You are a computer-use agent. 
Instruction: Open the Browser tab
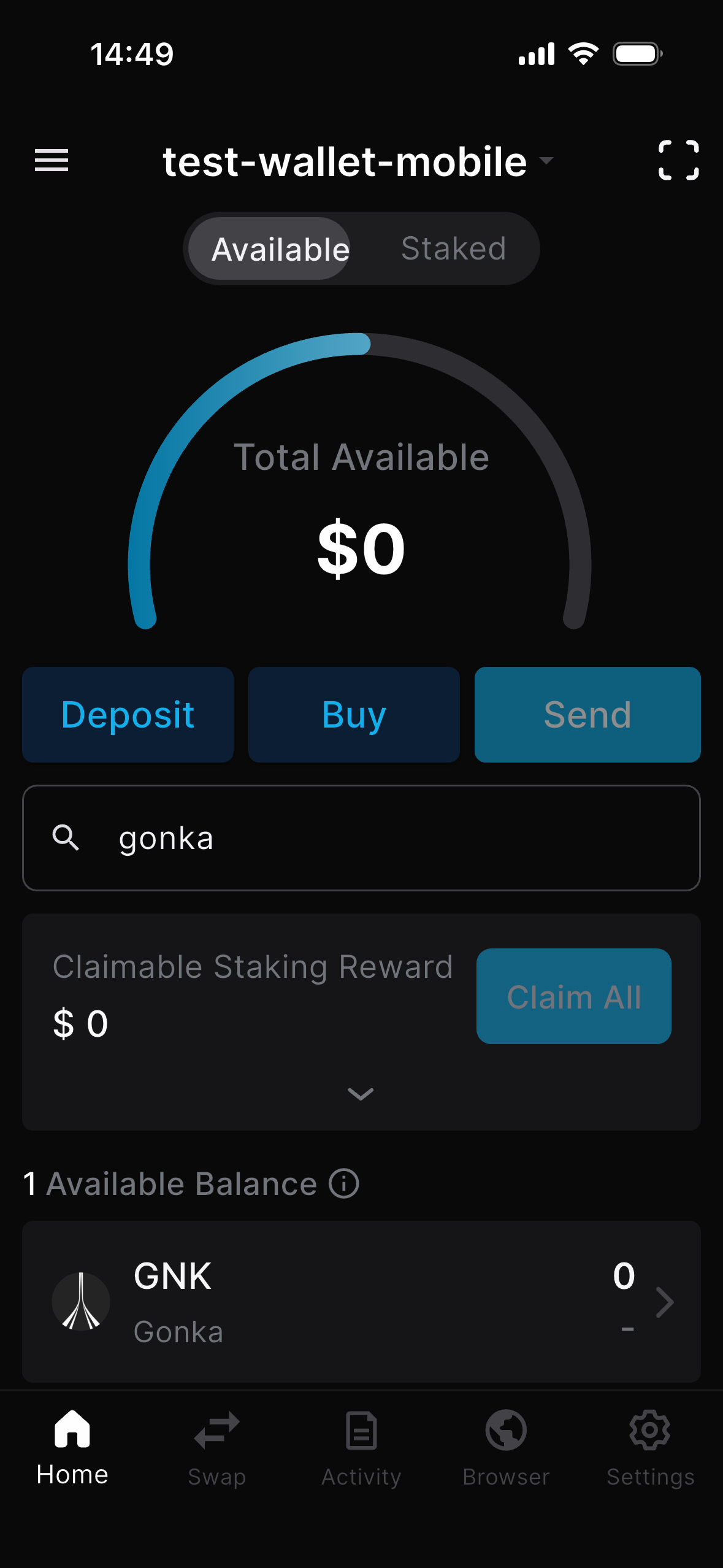coord(506,1448)
